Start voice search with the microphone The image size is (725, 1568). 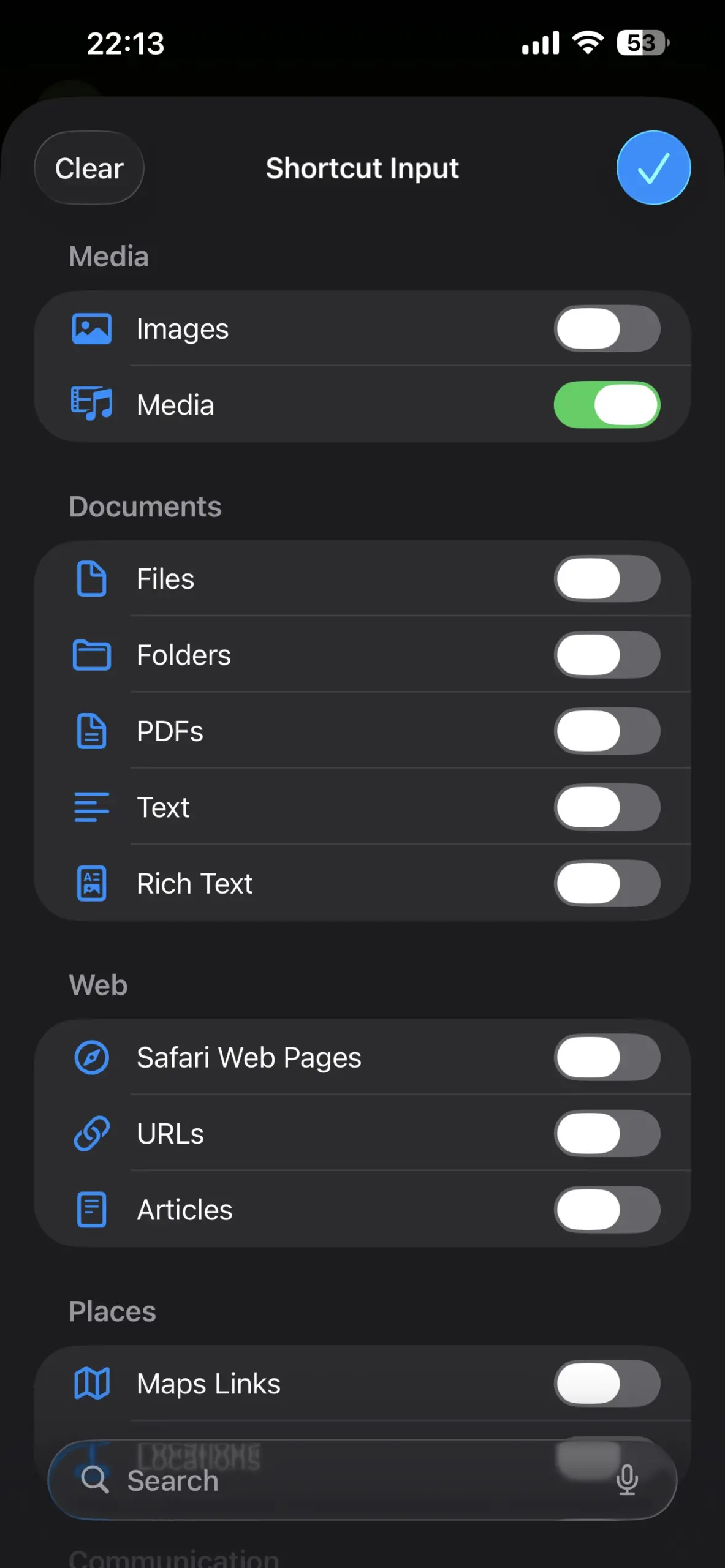(x=627, y=1480)
